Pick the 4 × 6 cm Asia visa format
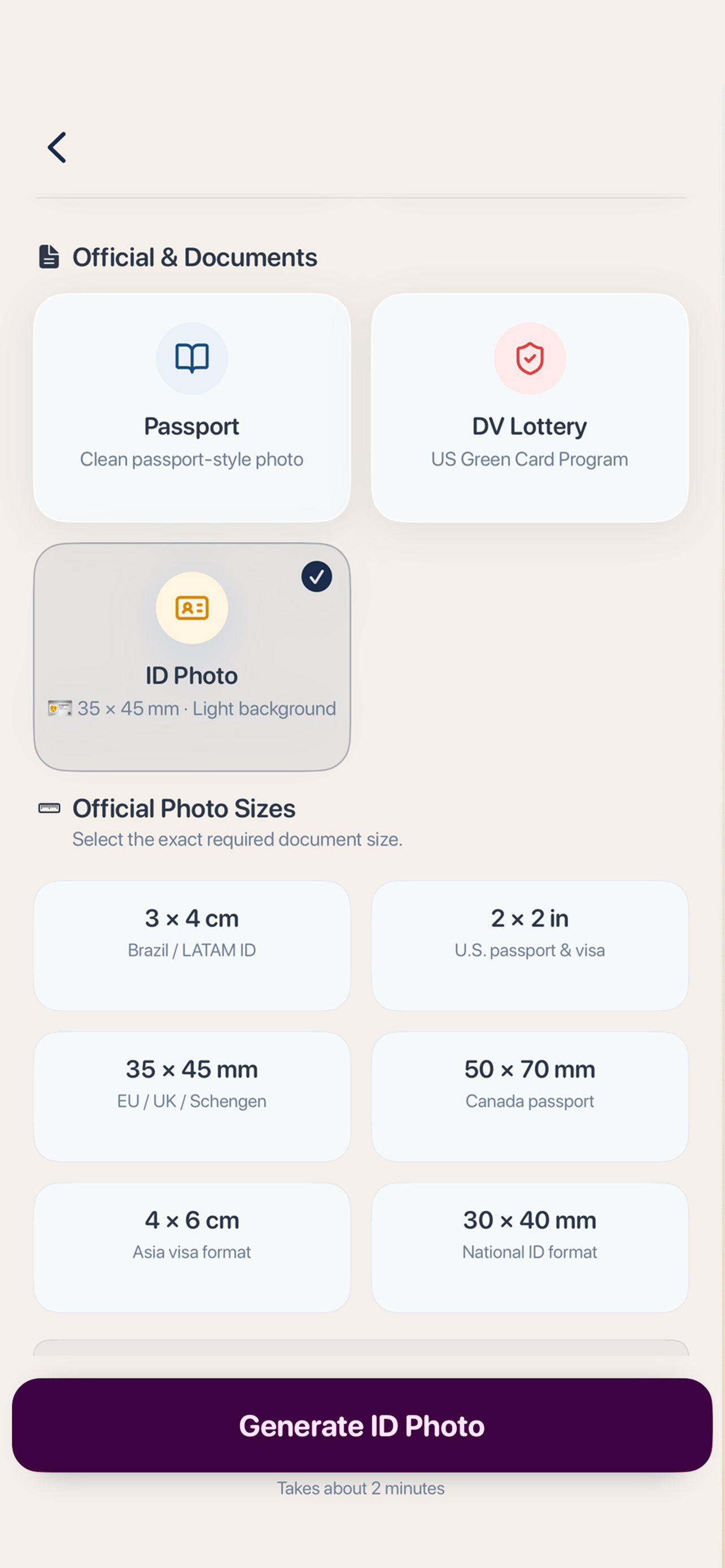Viewport: 725px width, 1568px height. [192, 1247]
